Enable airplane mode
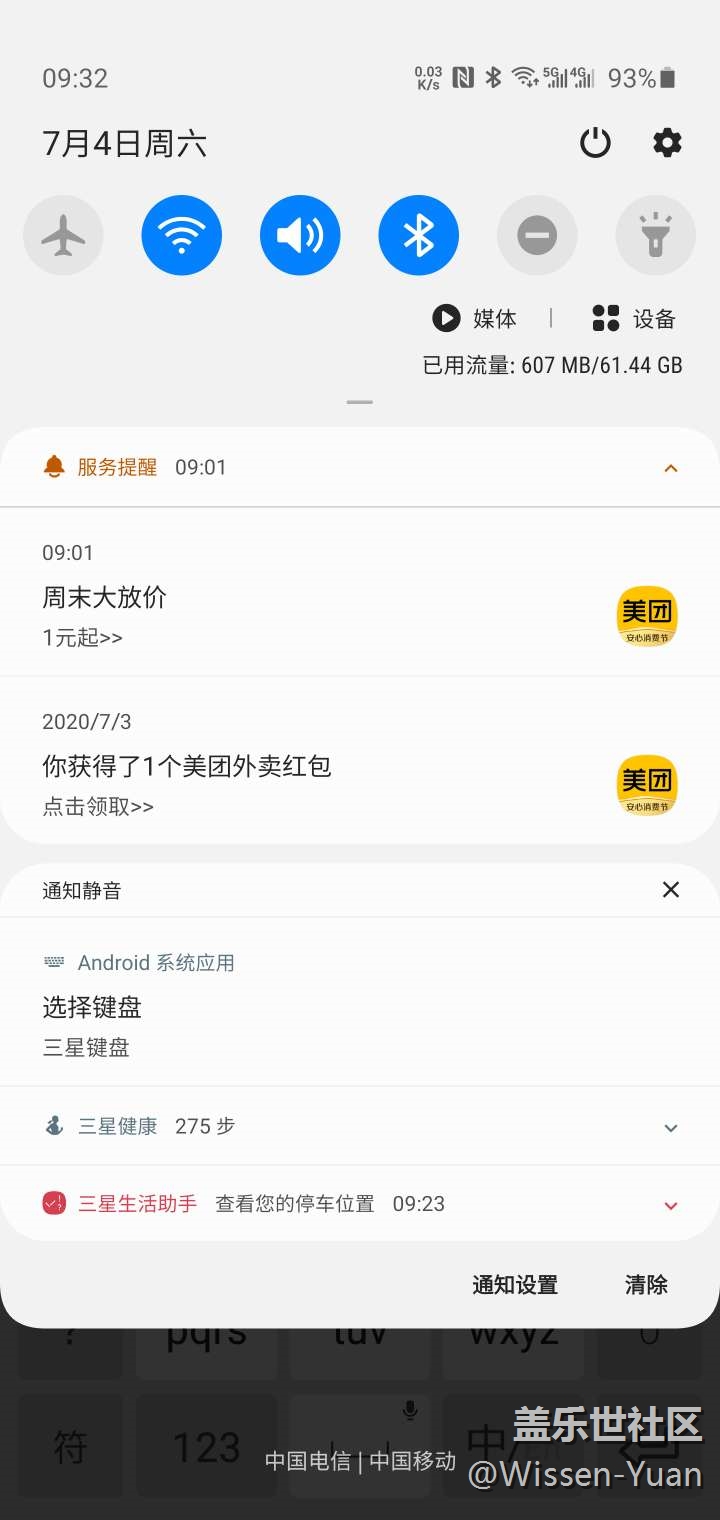Screen dimensions: 720x1520 point(63,235)
